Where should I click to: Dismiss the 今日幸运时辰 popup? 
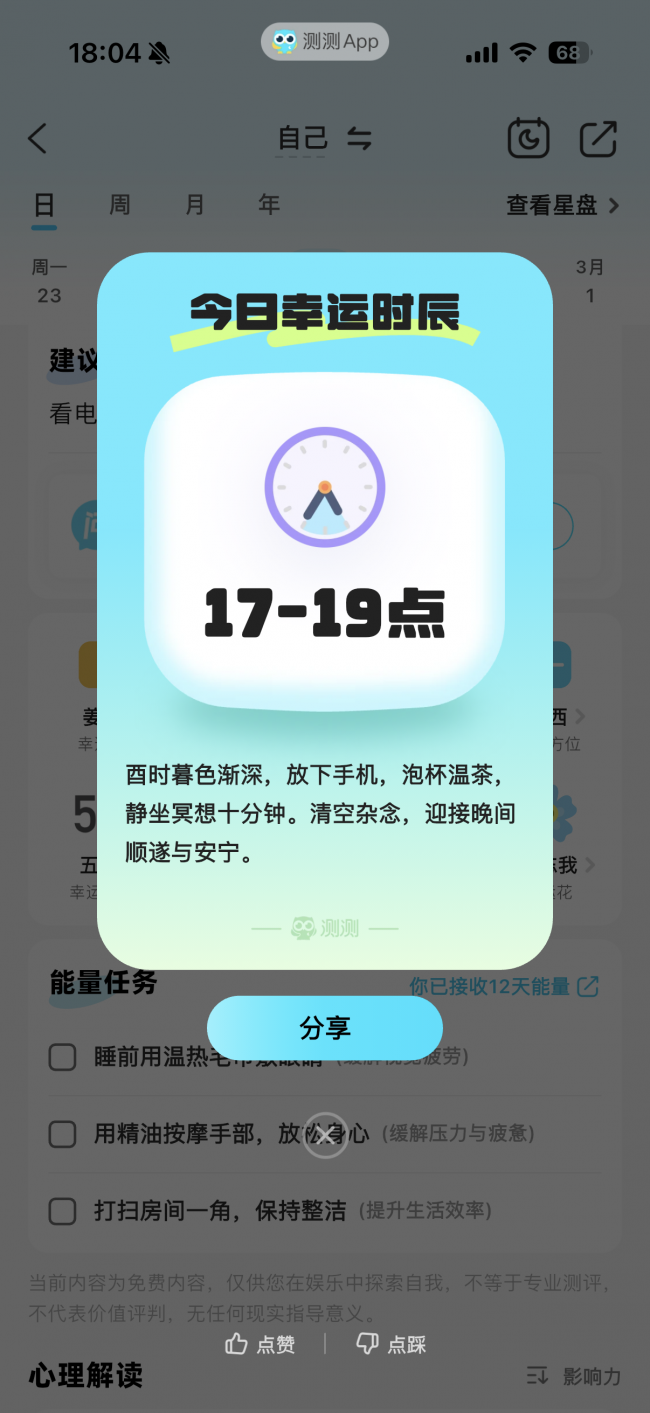point(325,1135)
